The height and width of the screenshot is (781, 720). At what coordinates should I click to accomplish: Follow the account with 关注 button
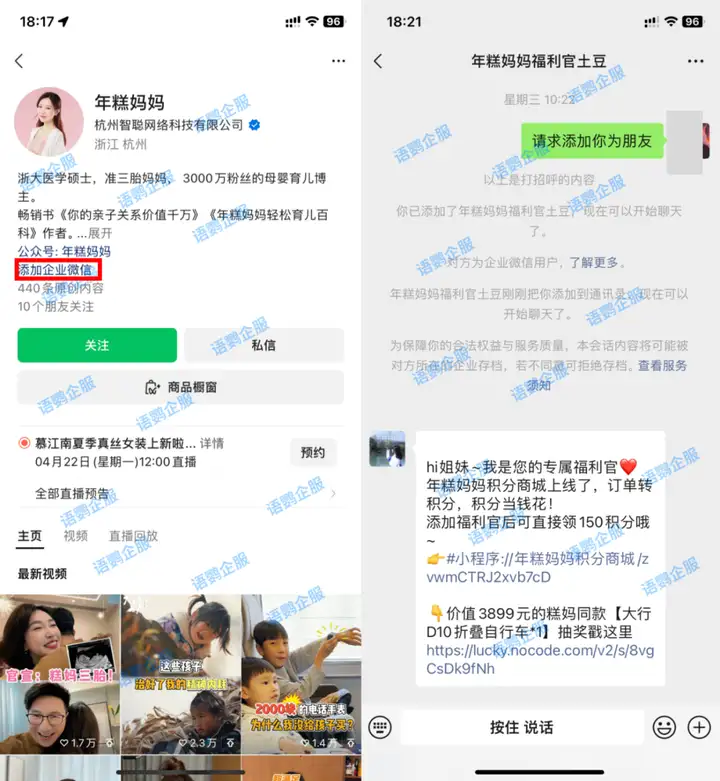tap(97, 345)
